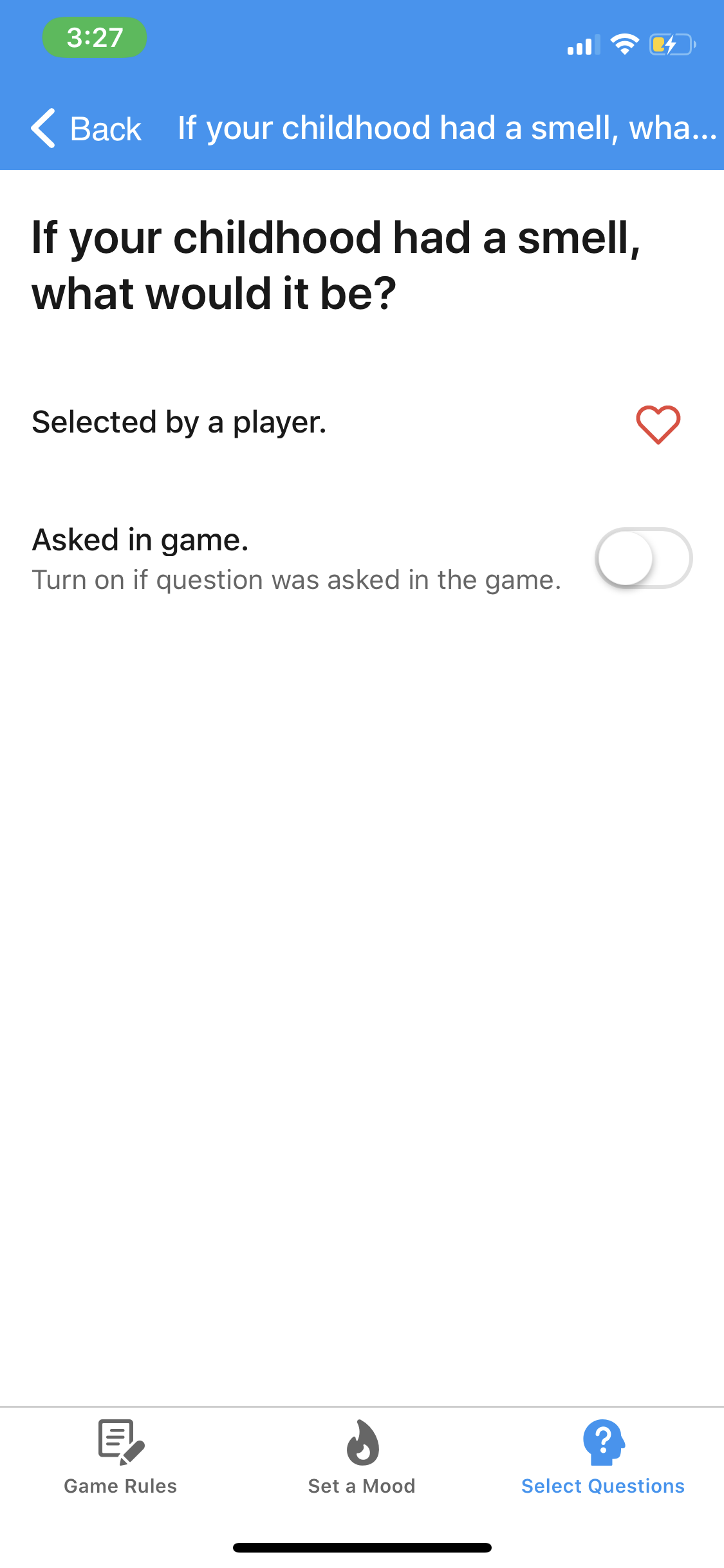
Task: Tap the home indicator bar at bottom
Action: pyautogui.click(x=362, y=1547)
